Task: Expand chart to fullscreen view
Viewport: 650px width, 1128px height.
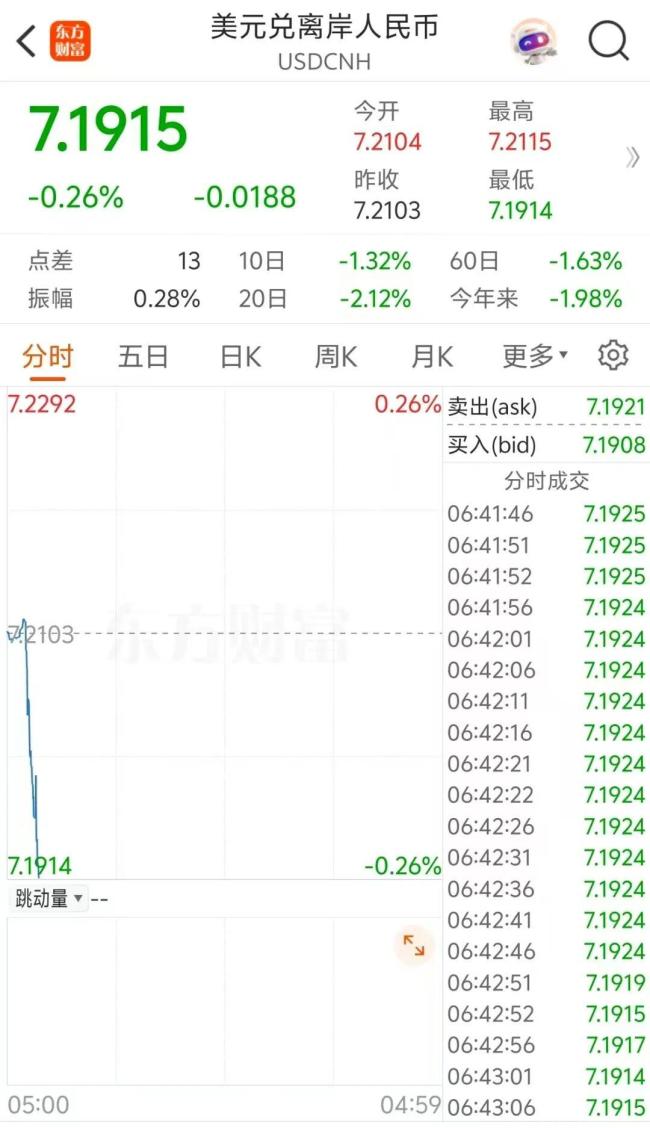Action: (x=413, y=945)
